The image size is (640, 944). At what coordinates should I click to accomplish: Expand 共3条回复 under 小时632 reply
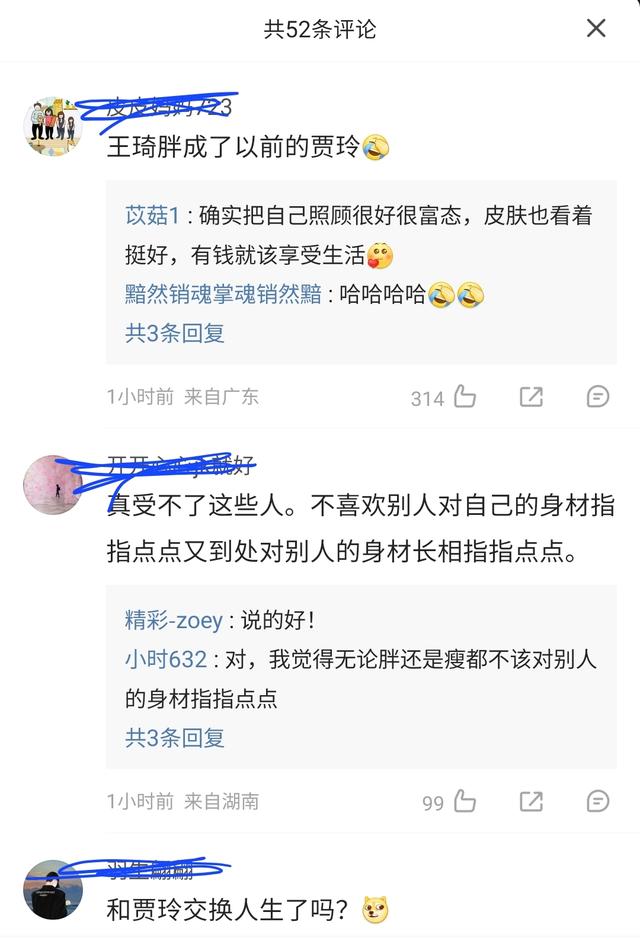pos(175,738)
